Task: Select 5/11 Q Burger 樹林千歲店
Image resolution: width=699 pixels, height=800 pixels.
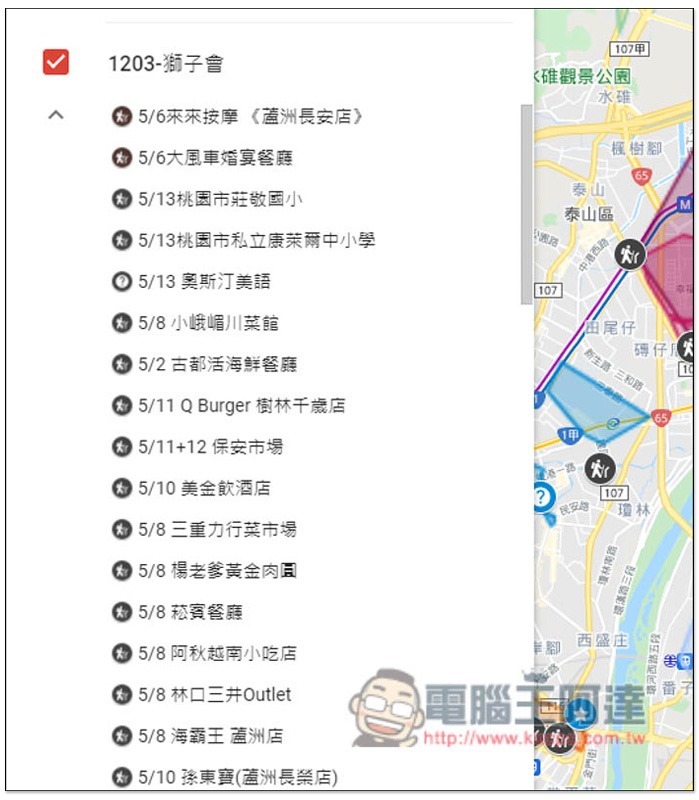Action: [241, 406]
